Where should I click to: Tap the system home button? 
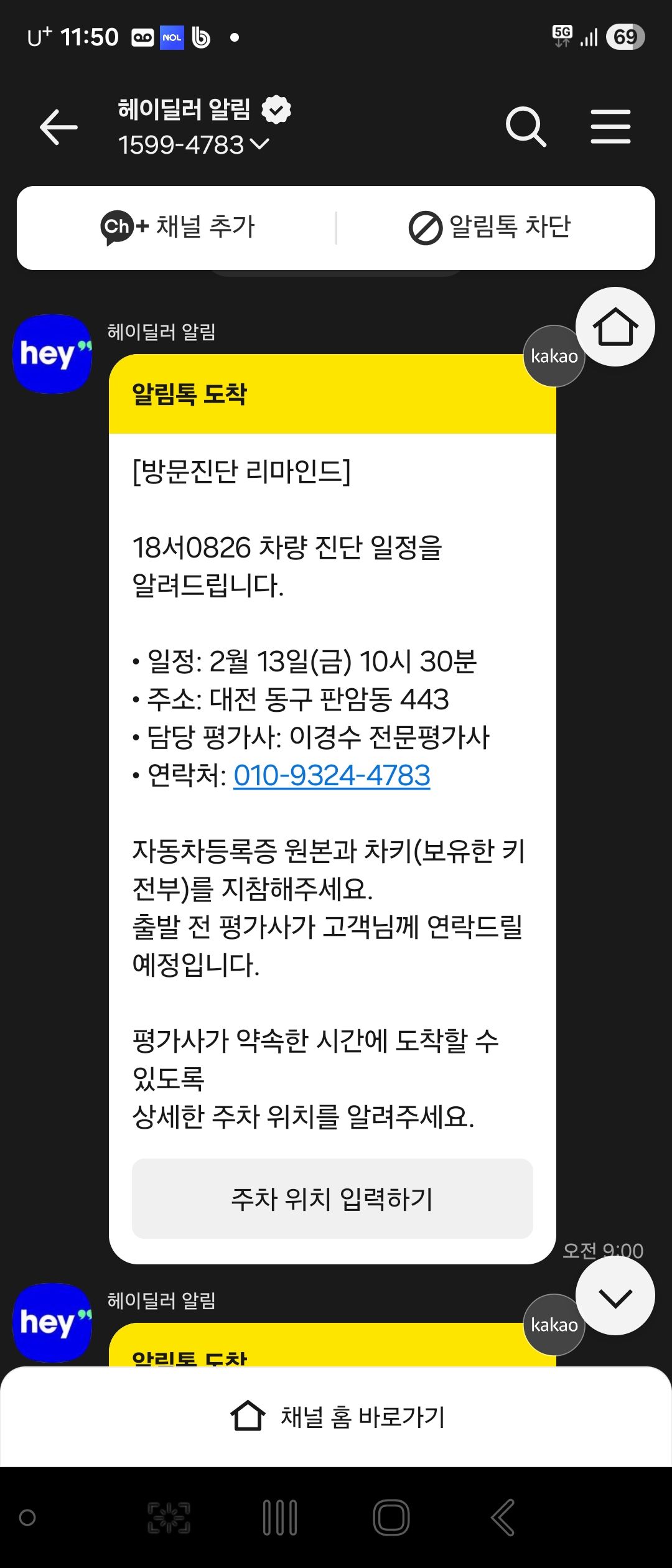coord(391,1518)
